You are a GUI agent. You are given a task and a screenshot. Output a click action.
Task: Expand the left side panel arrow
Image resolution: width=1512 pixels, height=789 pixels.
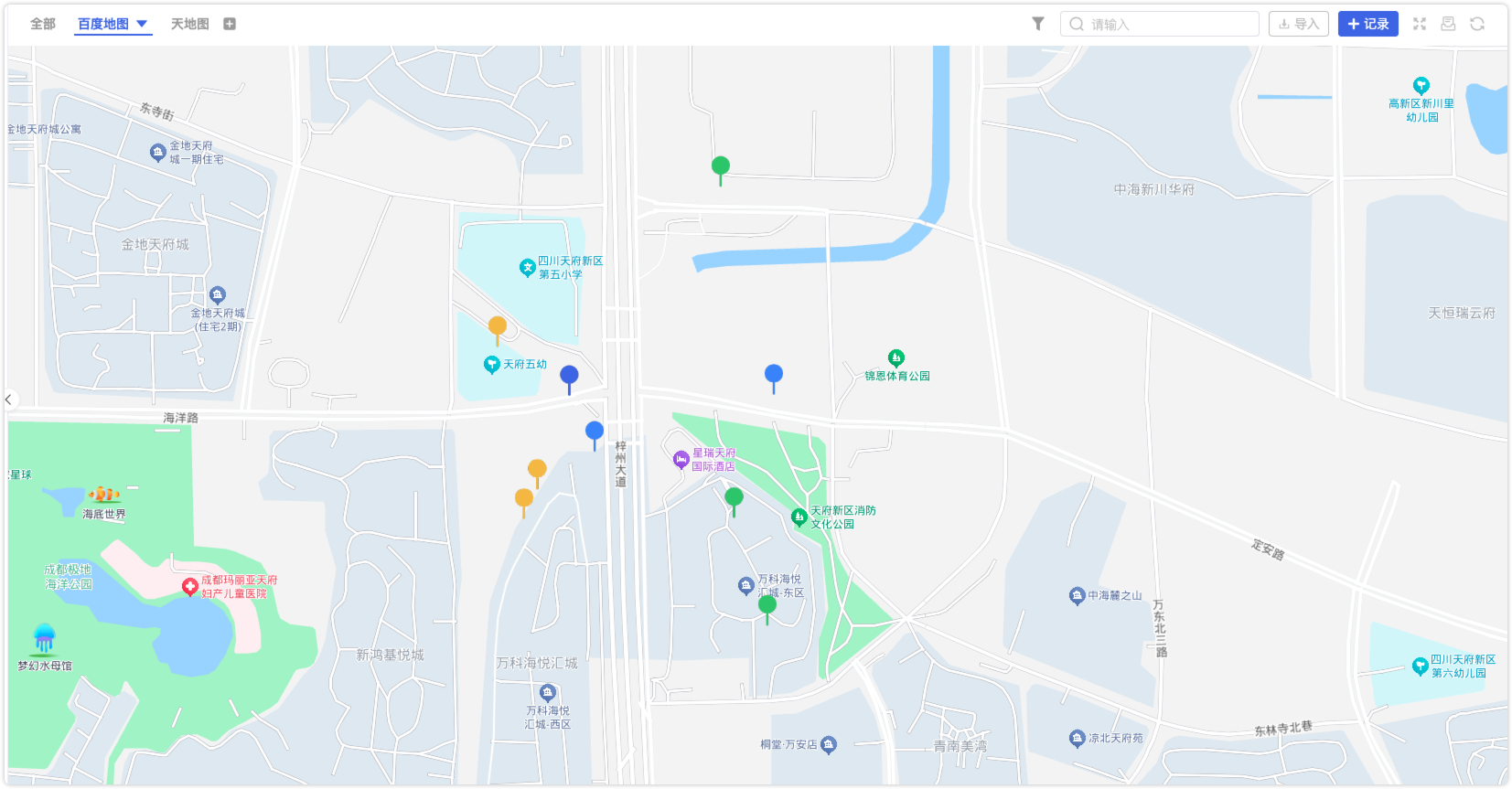pyautogui.click(x=9, y=400)
